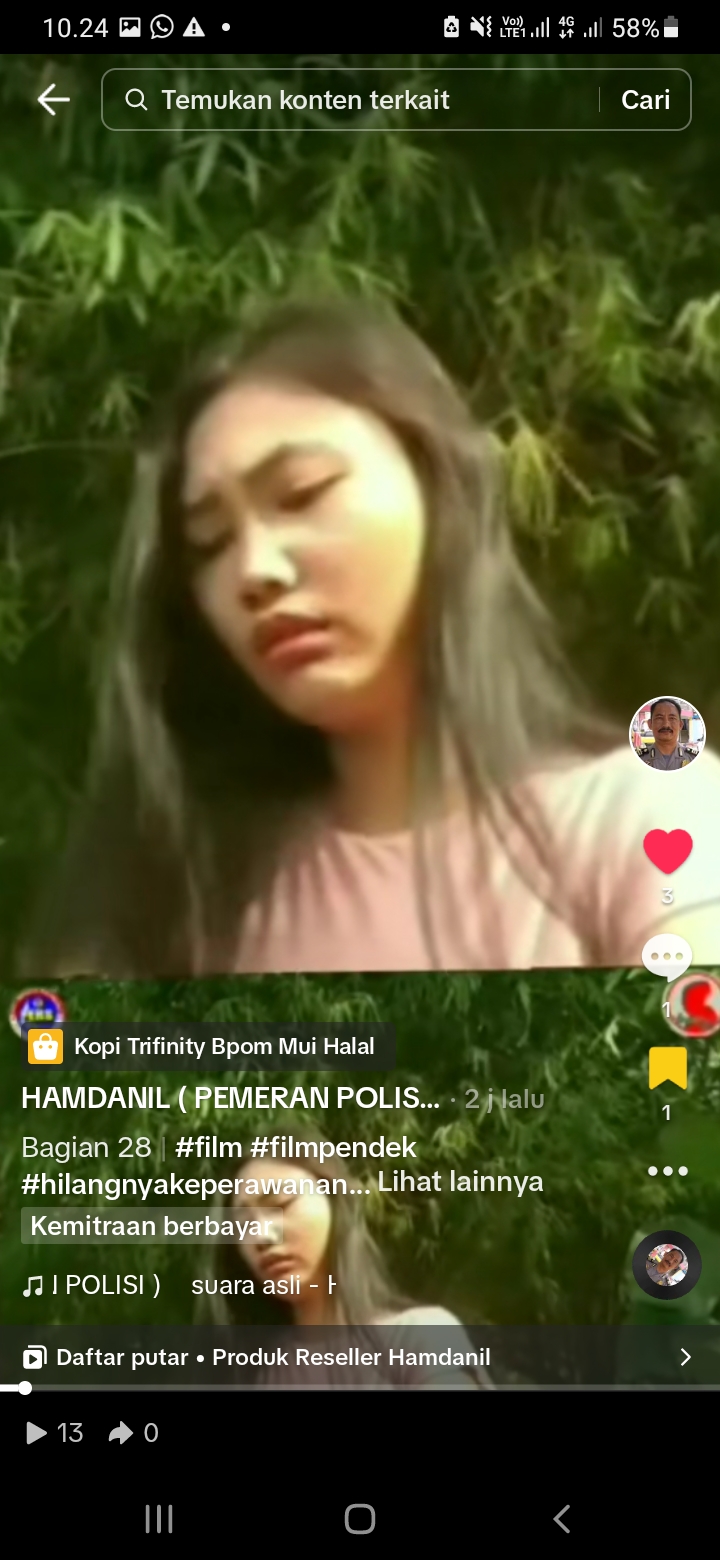Open the 'suara asli' sound link
The height and width of the screenshot is (1560, 720).
coord(260,1285)
